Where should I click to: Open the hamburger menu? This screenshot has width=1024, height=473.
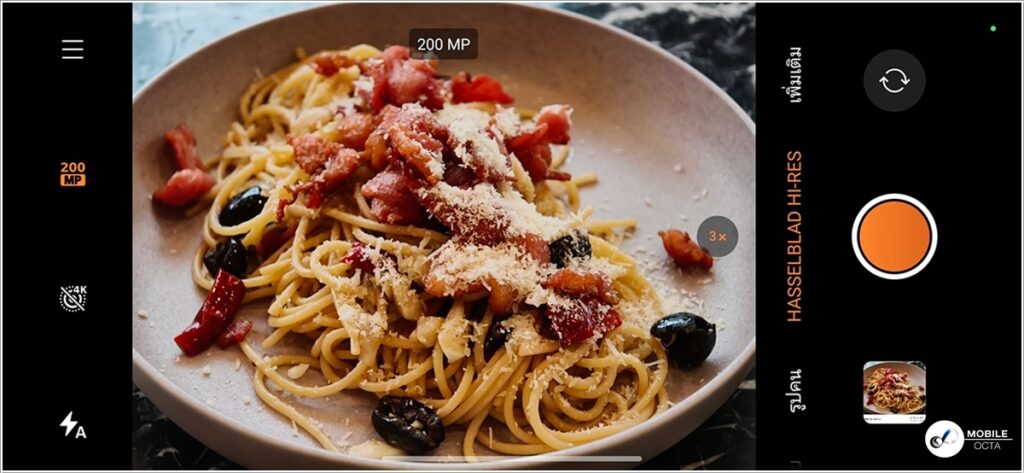point(72,49)
